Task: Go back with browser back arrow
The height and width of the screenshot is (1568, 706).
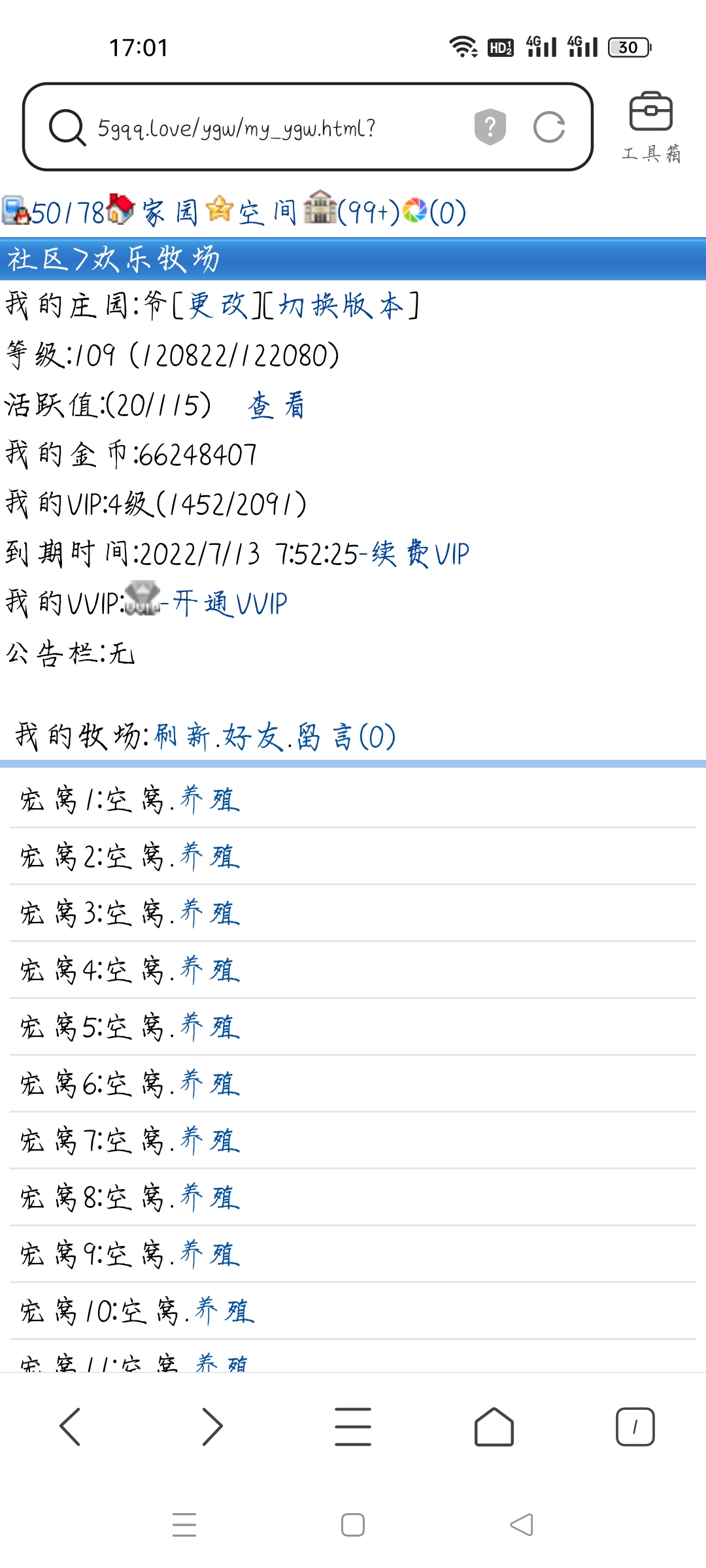Action: [x=70, y=1426]
